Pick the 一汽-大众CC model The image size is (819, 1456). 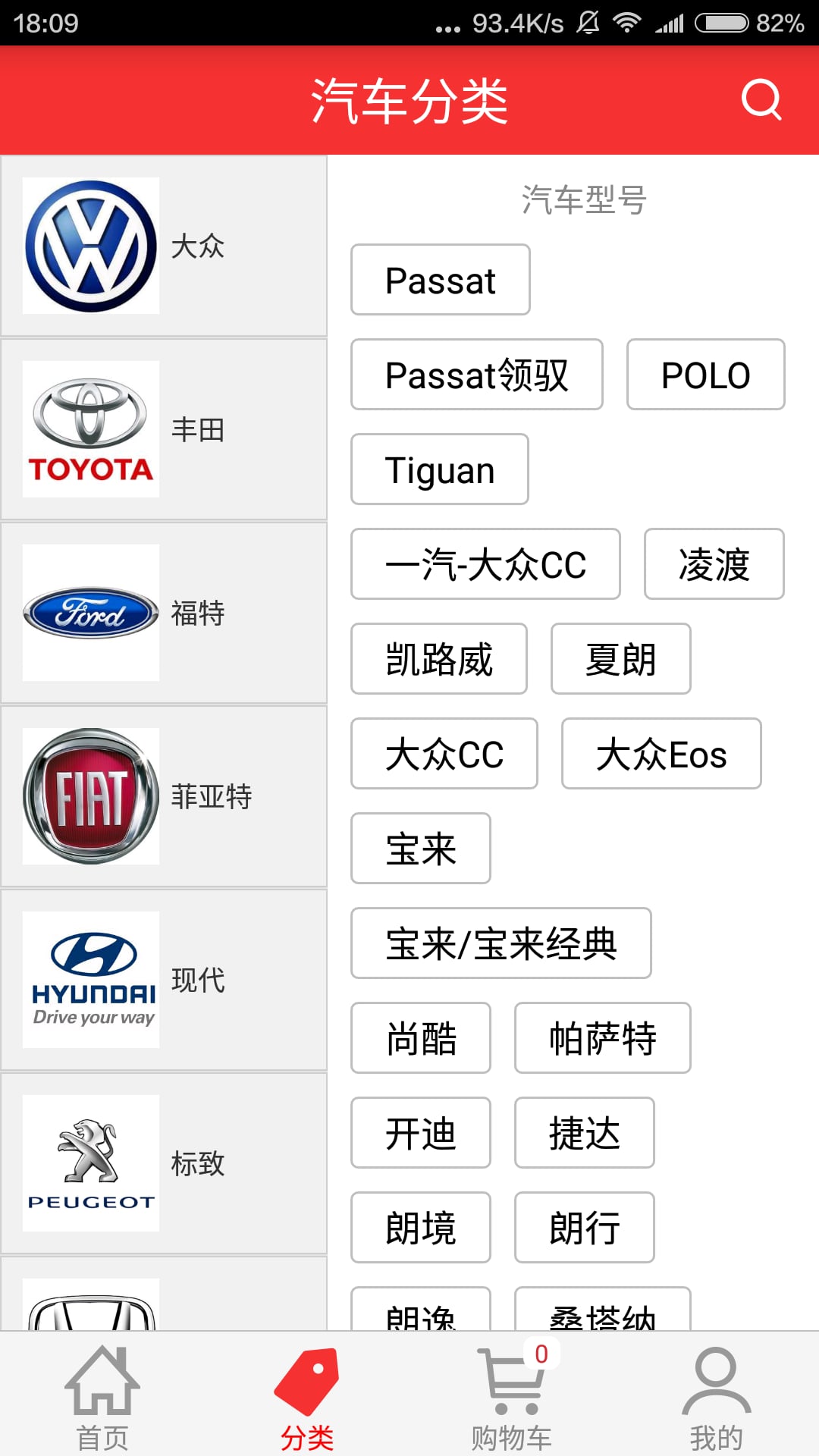(x=486, y=564)
